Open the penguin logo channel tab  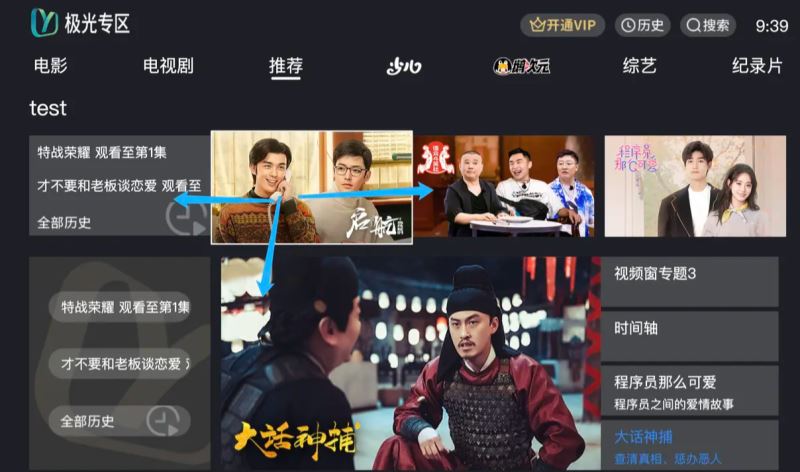click(x=521, y=66)
